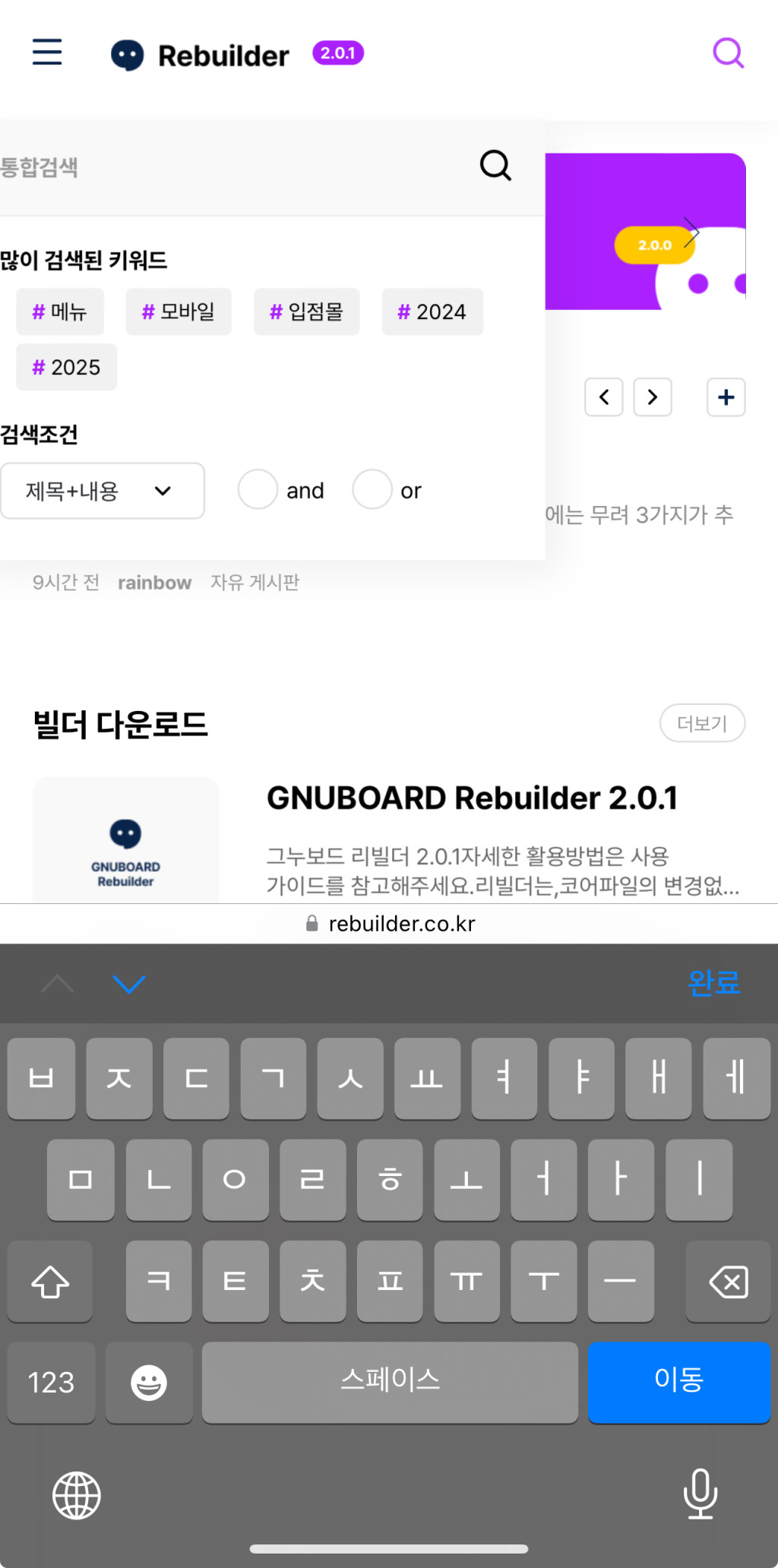Choose the 'or' search condition
778x1568 pixels.
click(372, 490)
